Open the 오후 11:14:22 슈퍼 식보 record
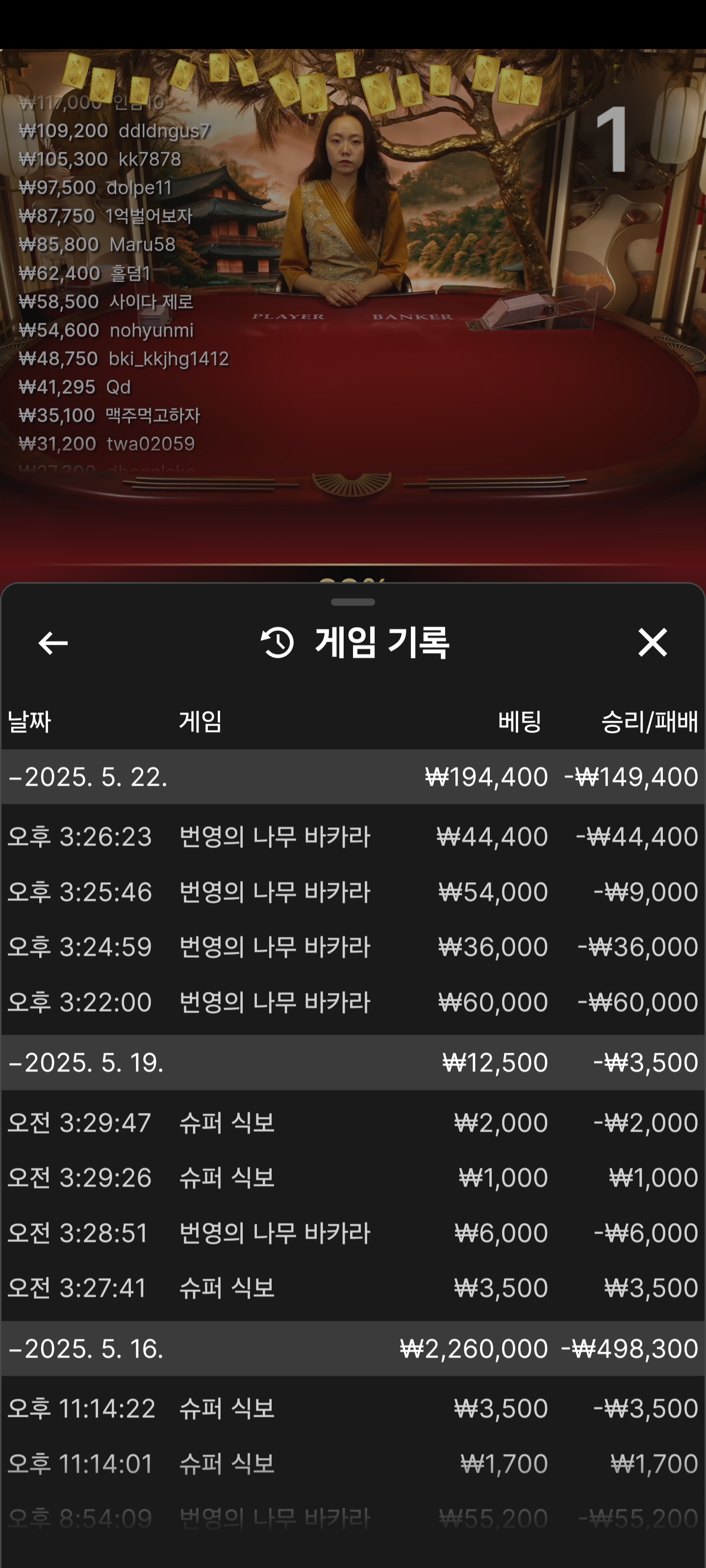Screen dimensions: 706x1568 (x=353, y=1408)
